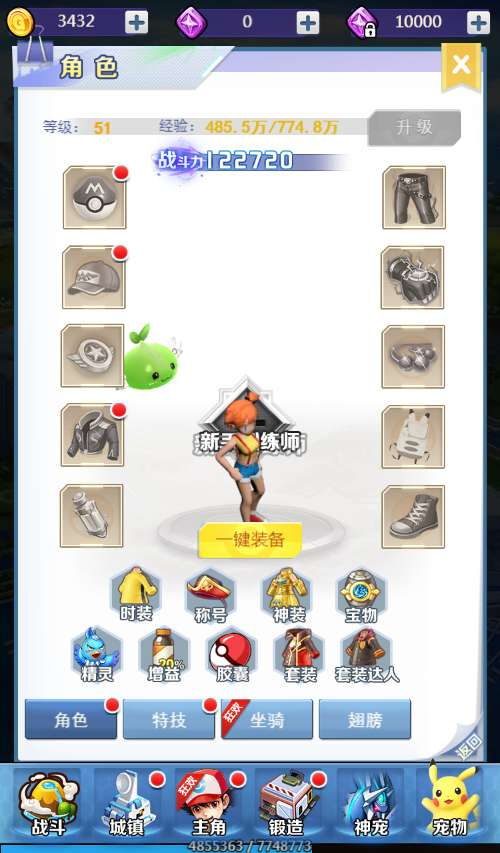The image size is (500, 853).
Task: Close the 角色 panel with the X
Action: point(461,66)
